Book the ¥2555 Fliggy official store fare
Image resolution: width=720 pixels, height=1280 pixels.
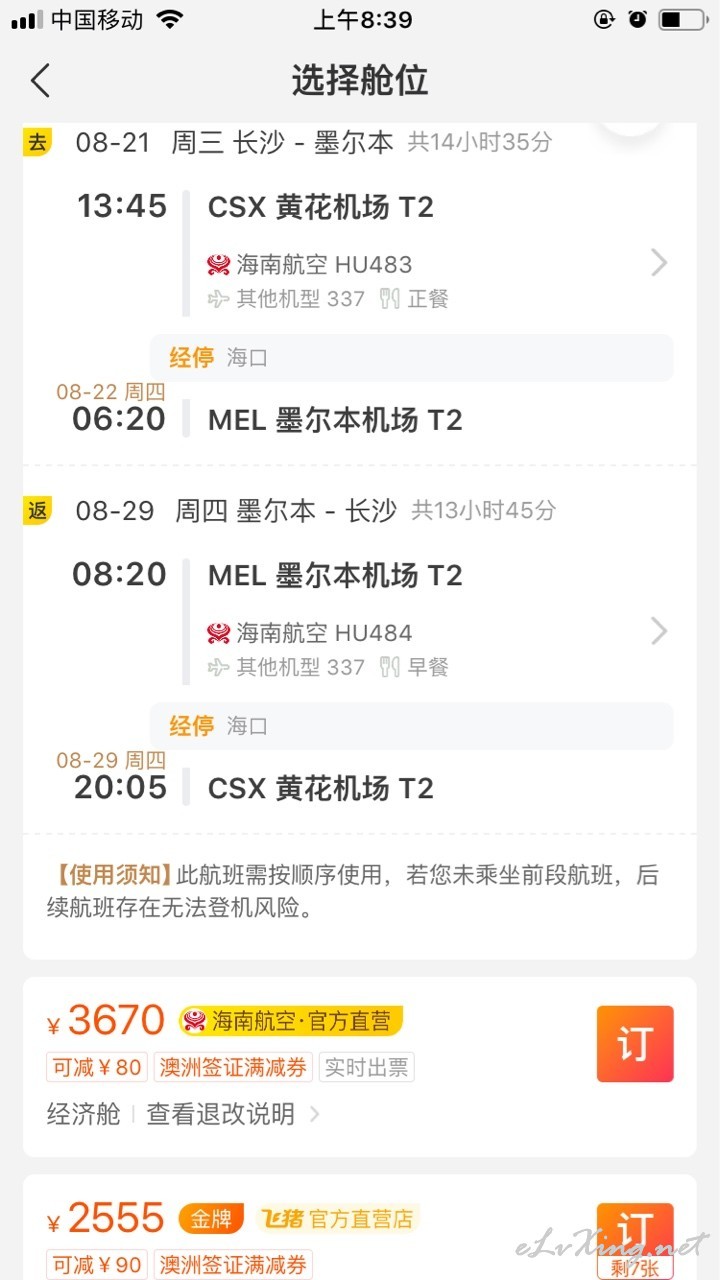point(635,1238)
